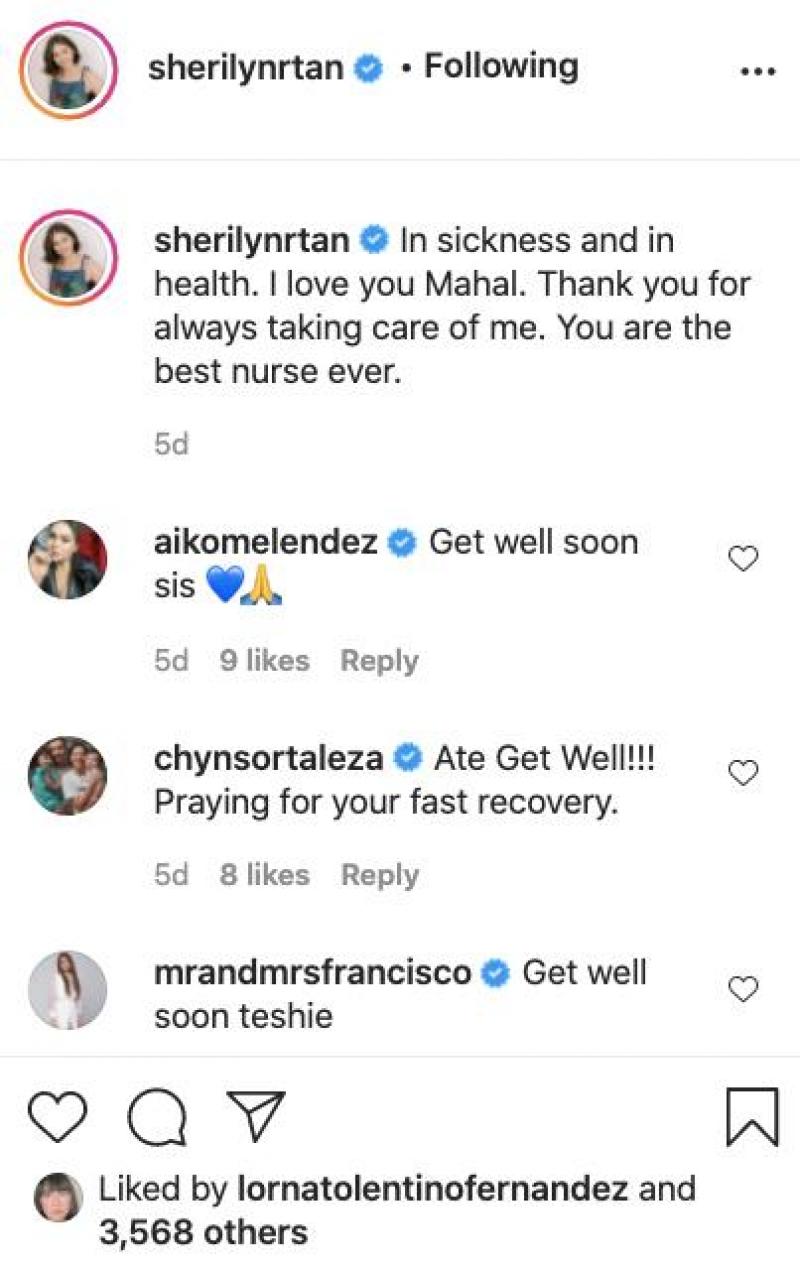Like mrandmrsfrancisco's comment
800x1270 pixels.
pyautogui.click(x=742, y=990)
